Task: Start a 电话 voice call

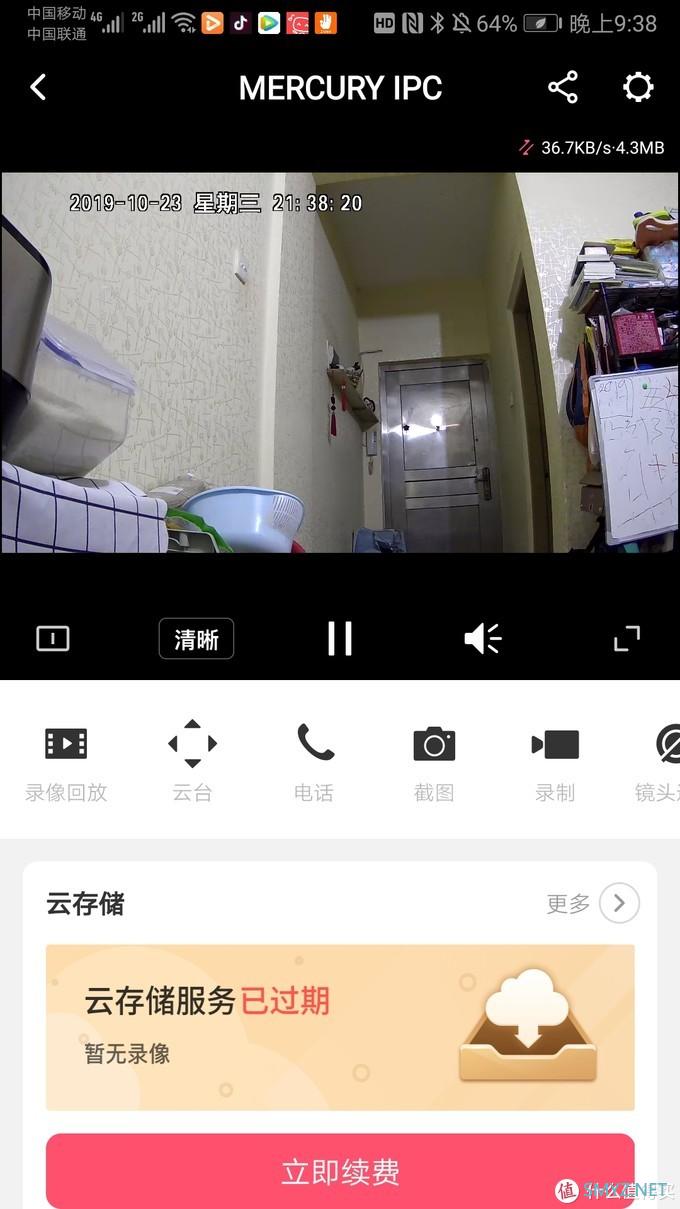Action: point(314,760)
